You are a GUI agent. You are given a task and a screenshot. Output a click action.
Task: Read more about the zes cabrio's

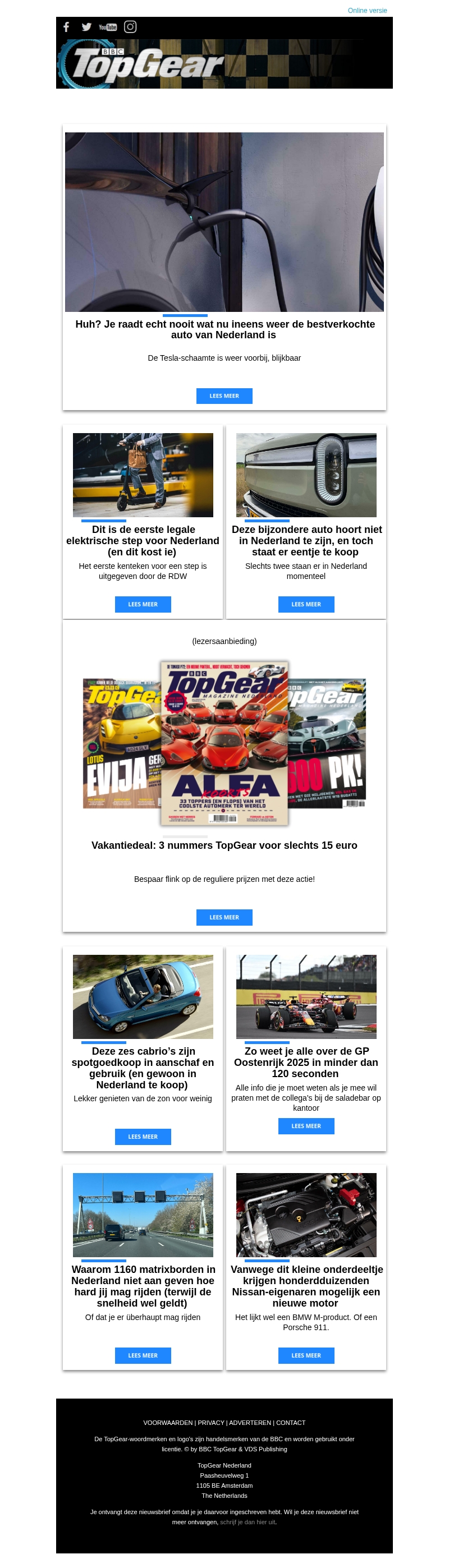click(143, 1137)
